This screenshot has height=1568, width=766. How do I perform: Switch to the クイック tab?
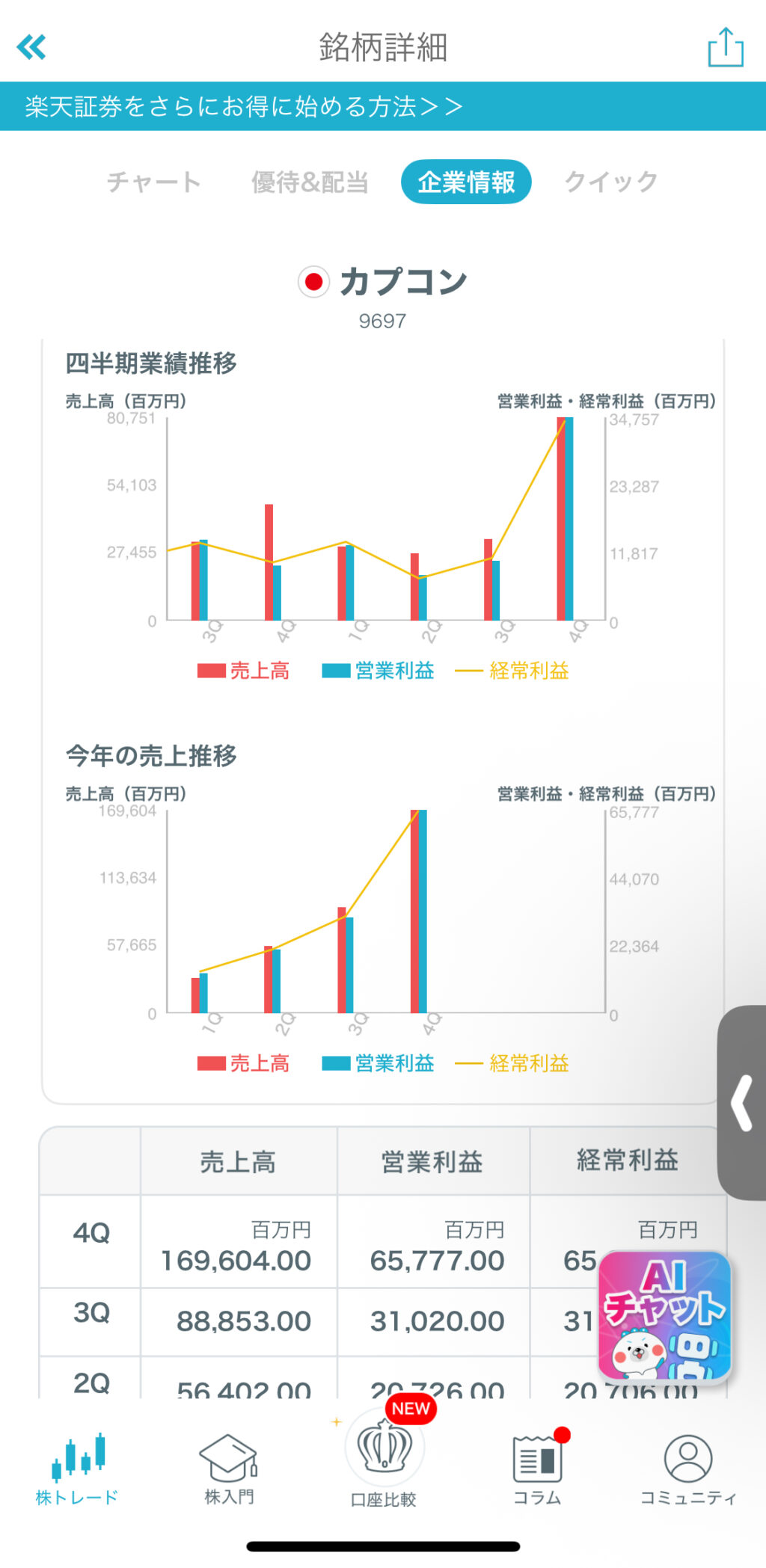coord(611,182)
